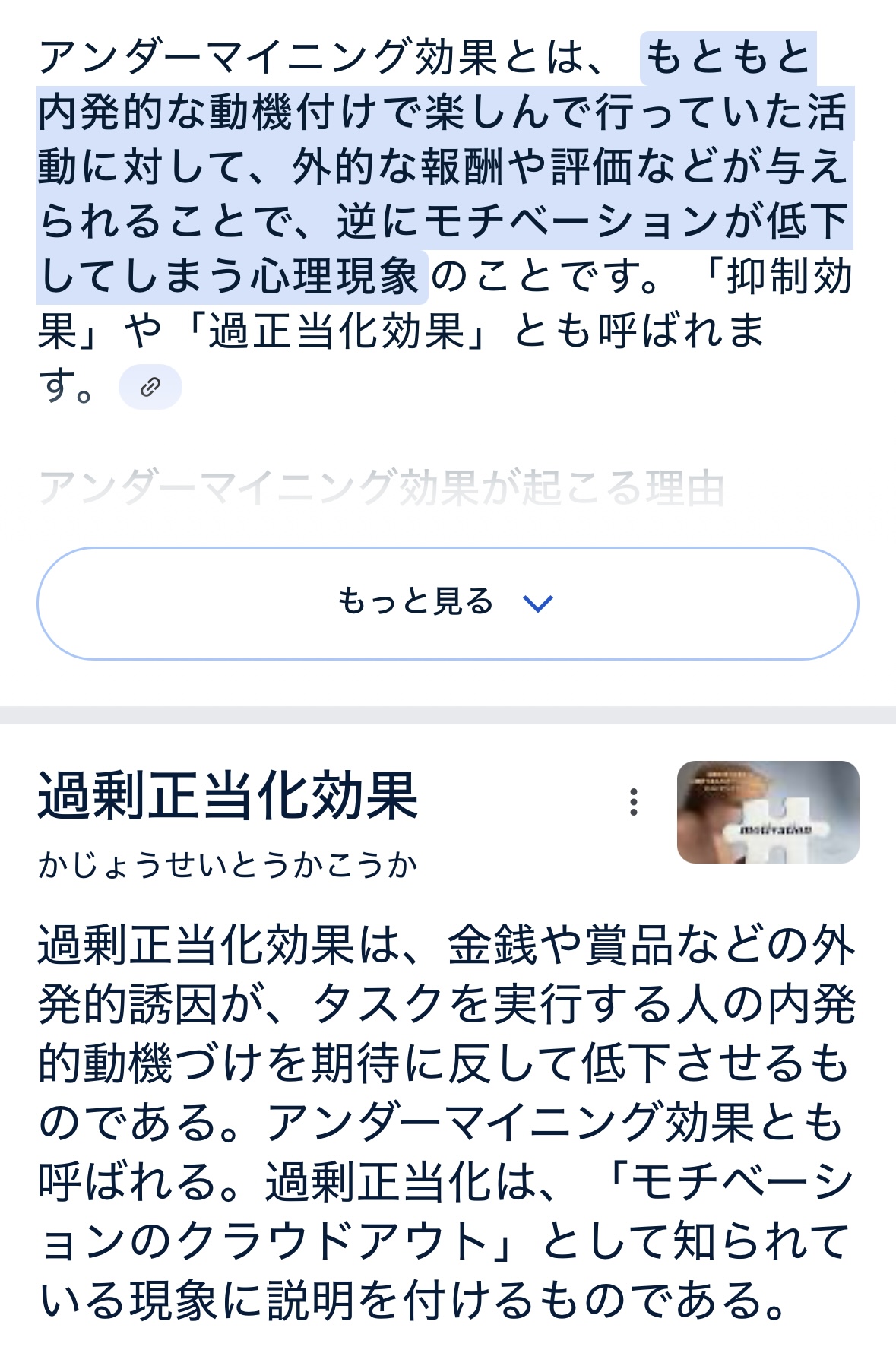
Task: Open the motivation puzzle thumbnail image
Action: point(768,812)
